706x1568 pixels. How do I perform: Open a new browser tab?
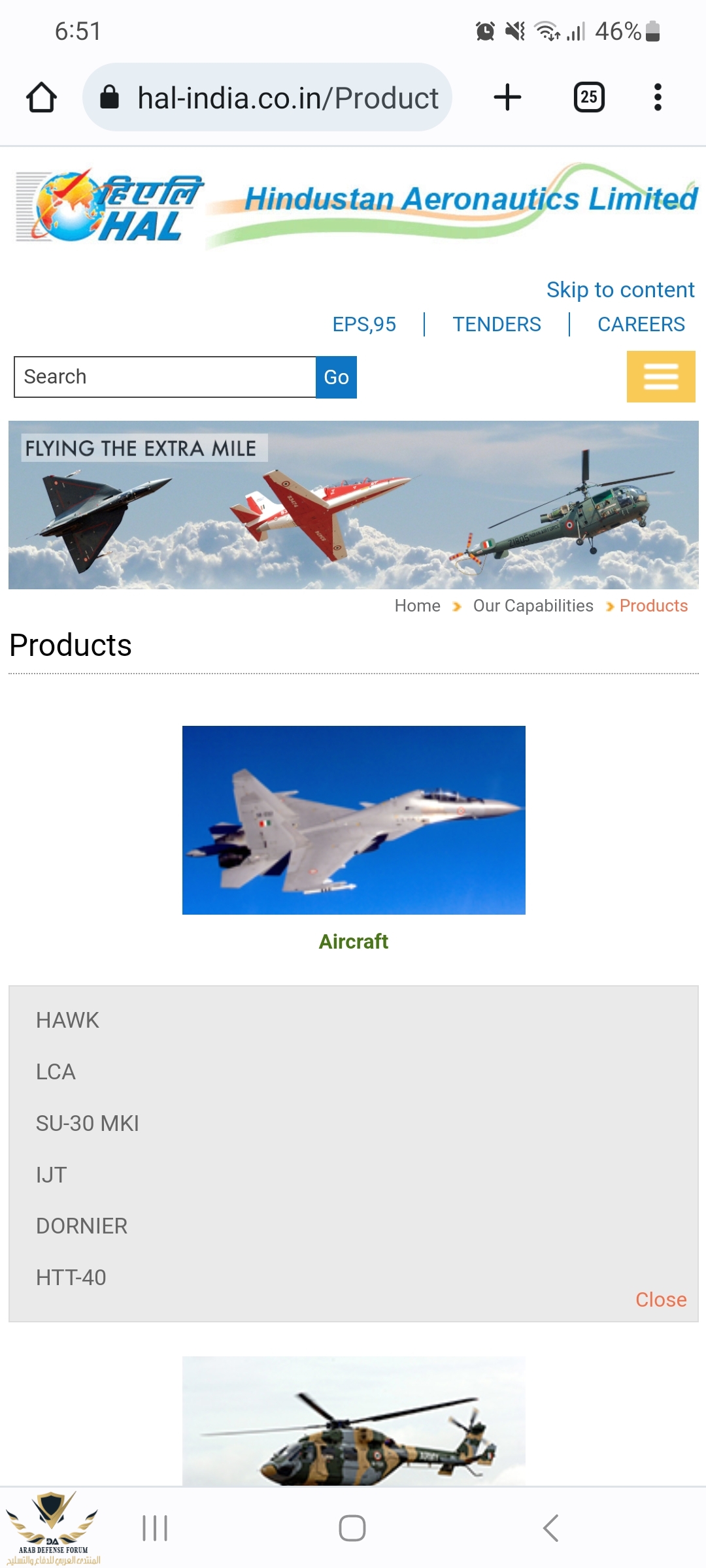[x=507, y=97]
